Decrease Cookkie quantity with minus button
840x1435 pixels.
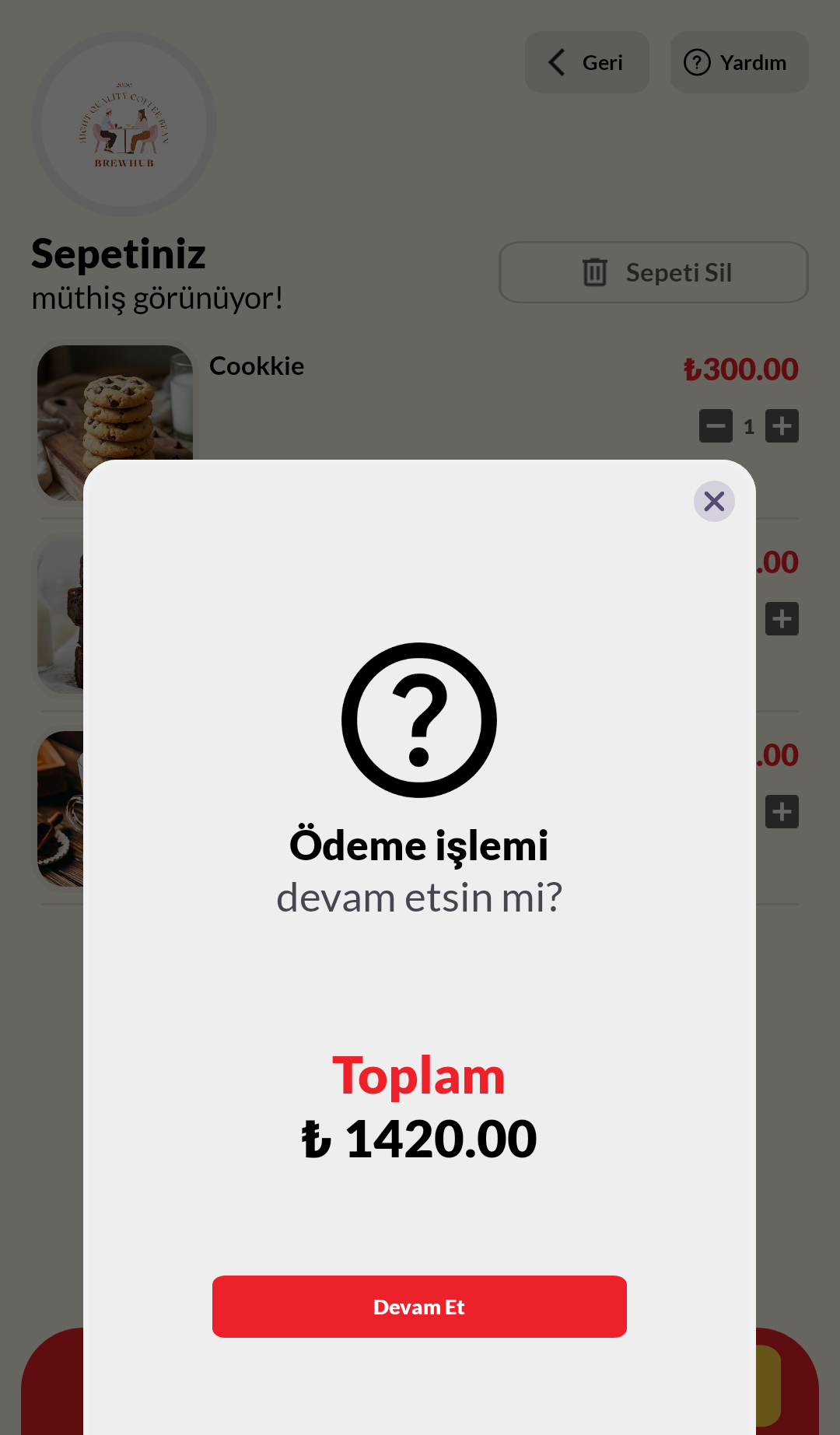coord(714,425)
